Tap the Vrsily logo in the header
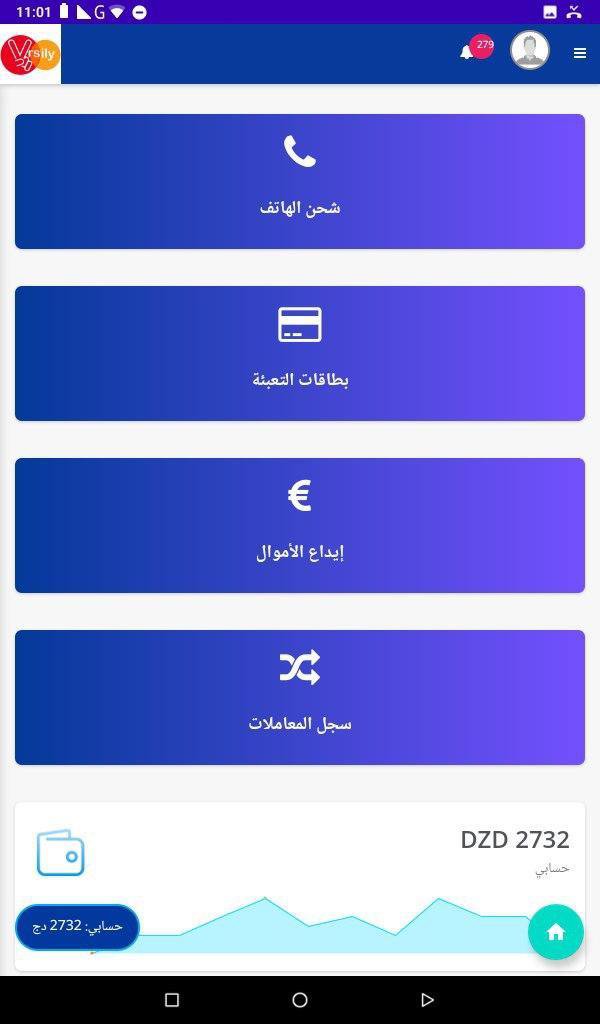This screenshot has height=1024, width=600. (x=31, y=54)
